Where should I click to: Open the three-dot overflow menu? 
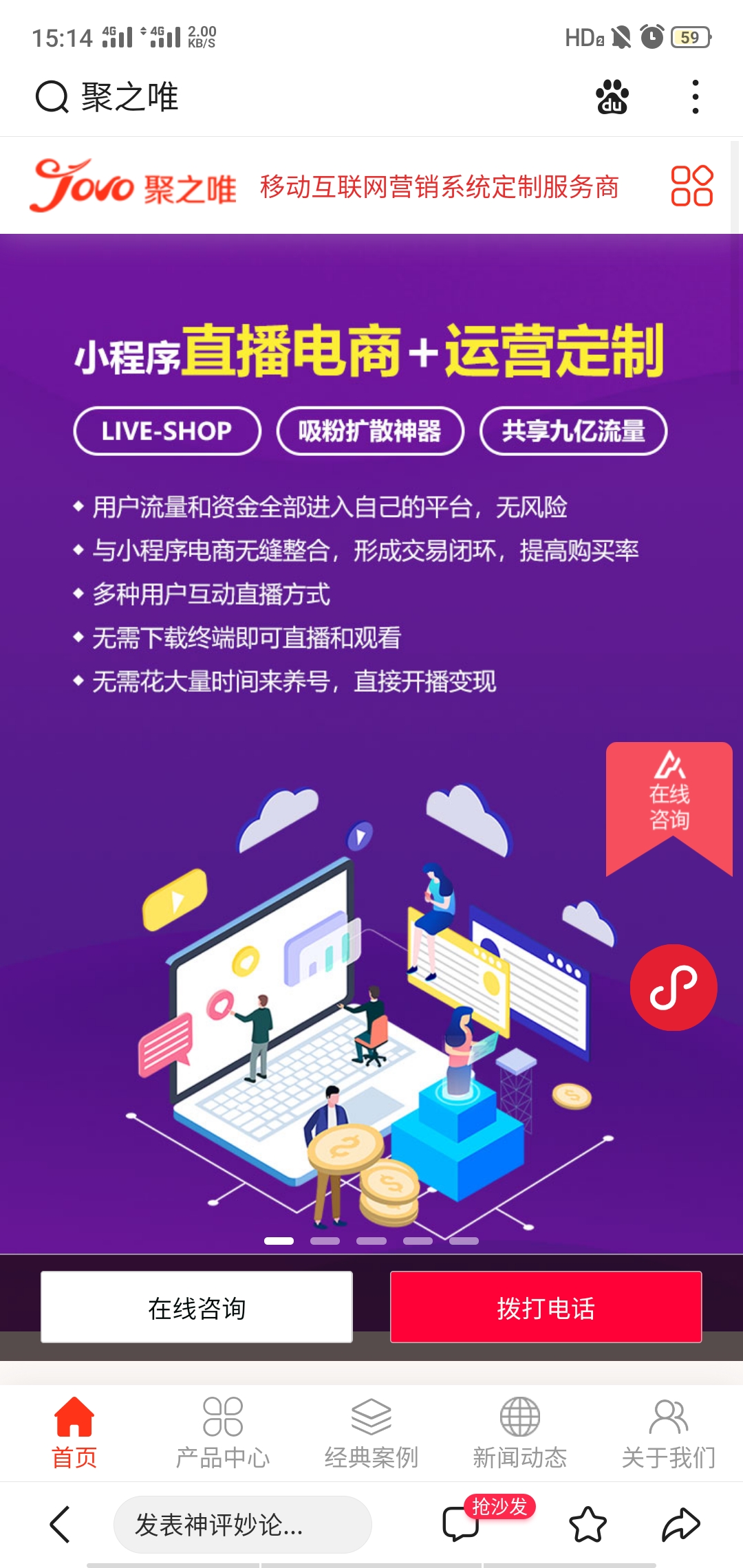696,97
